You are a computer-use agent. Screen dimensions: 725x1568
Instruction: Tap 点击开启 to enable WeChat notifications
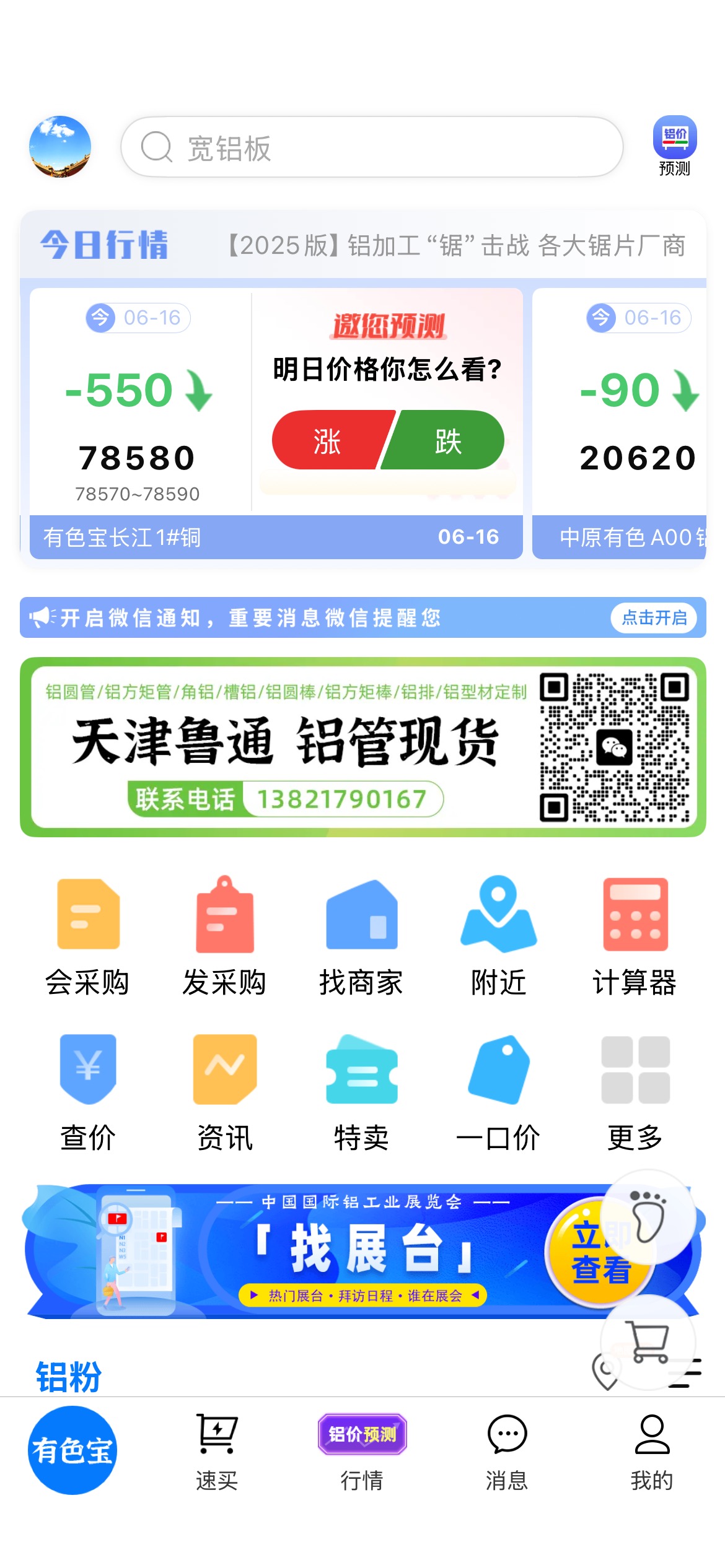tap(654, 617)
